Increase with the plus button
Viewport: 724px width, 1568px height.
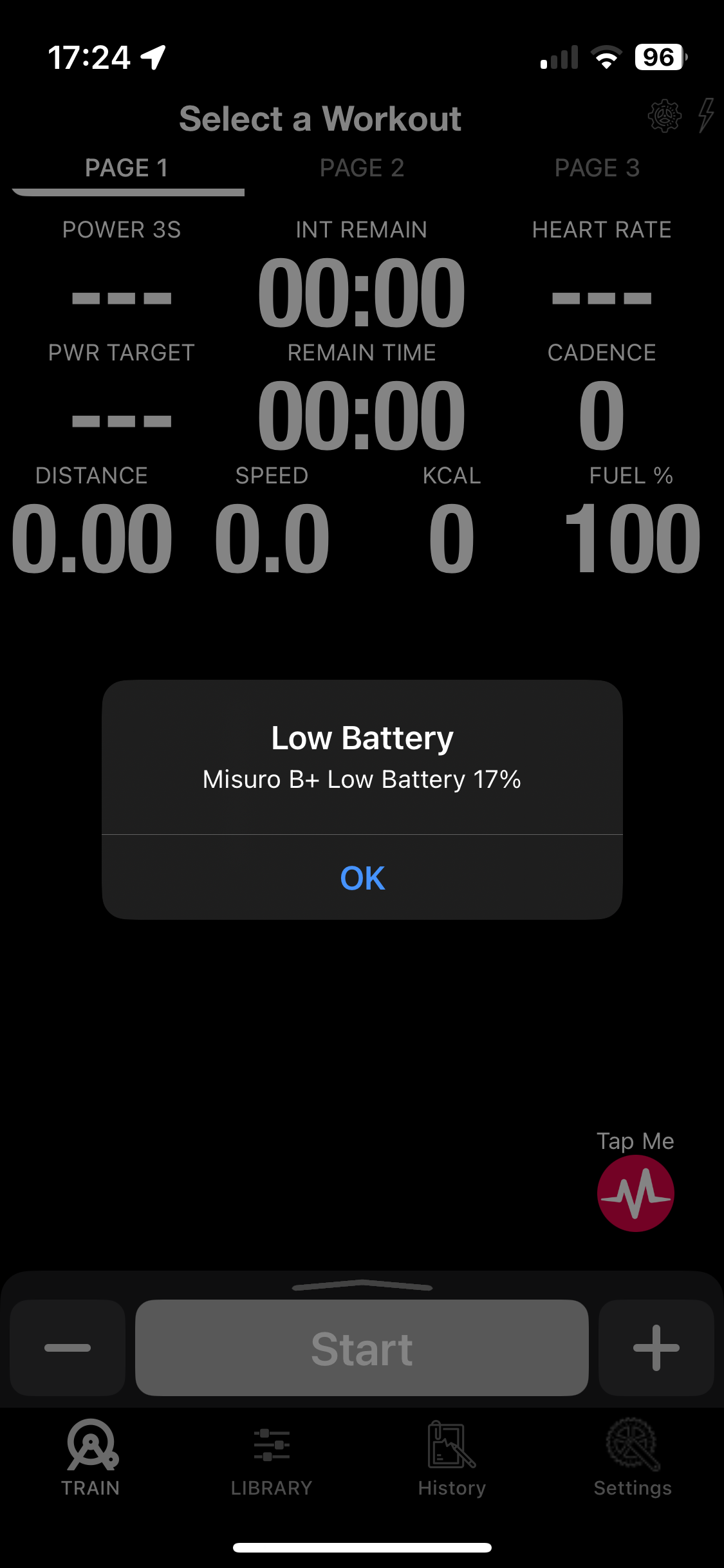pyautogui.click(x=656, y=1348)
